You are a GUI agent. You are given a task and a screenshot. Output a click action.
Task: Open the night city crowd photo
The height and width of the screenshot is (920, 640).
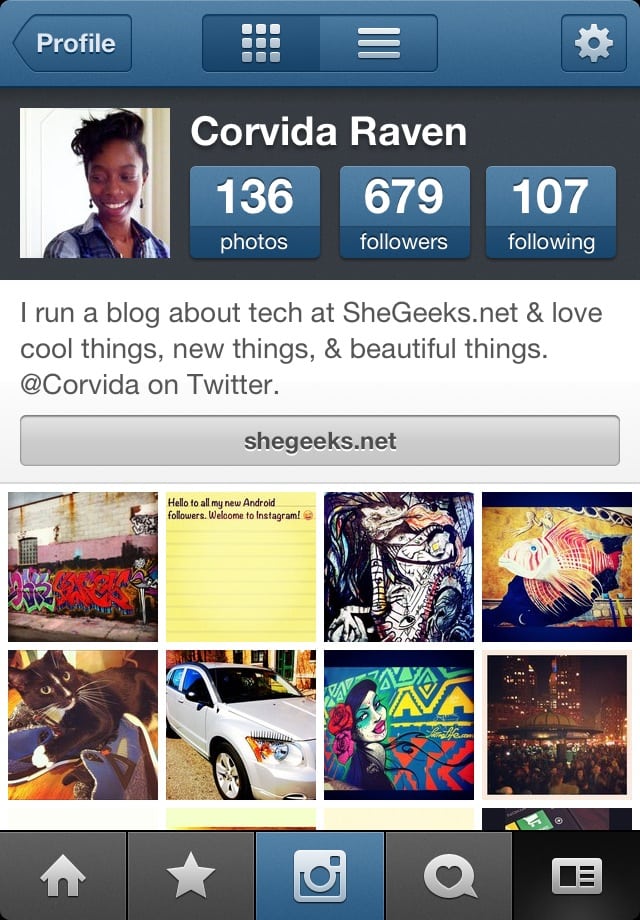click(557, 725)
